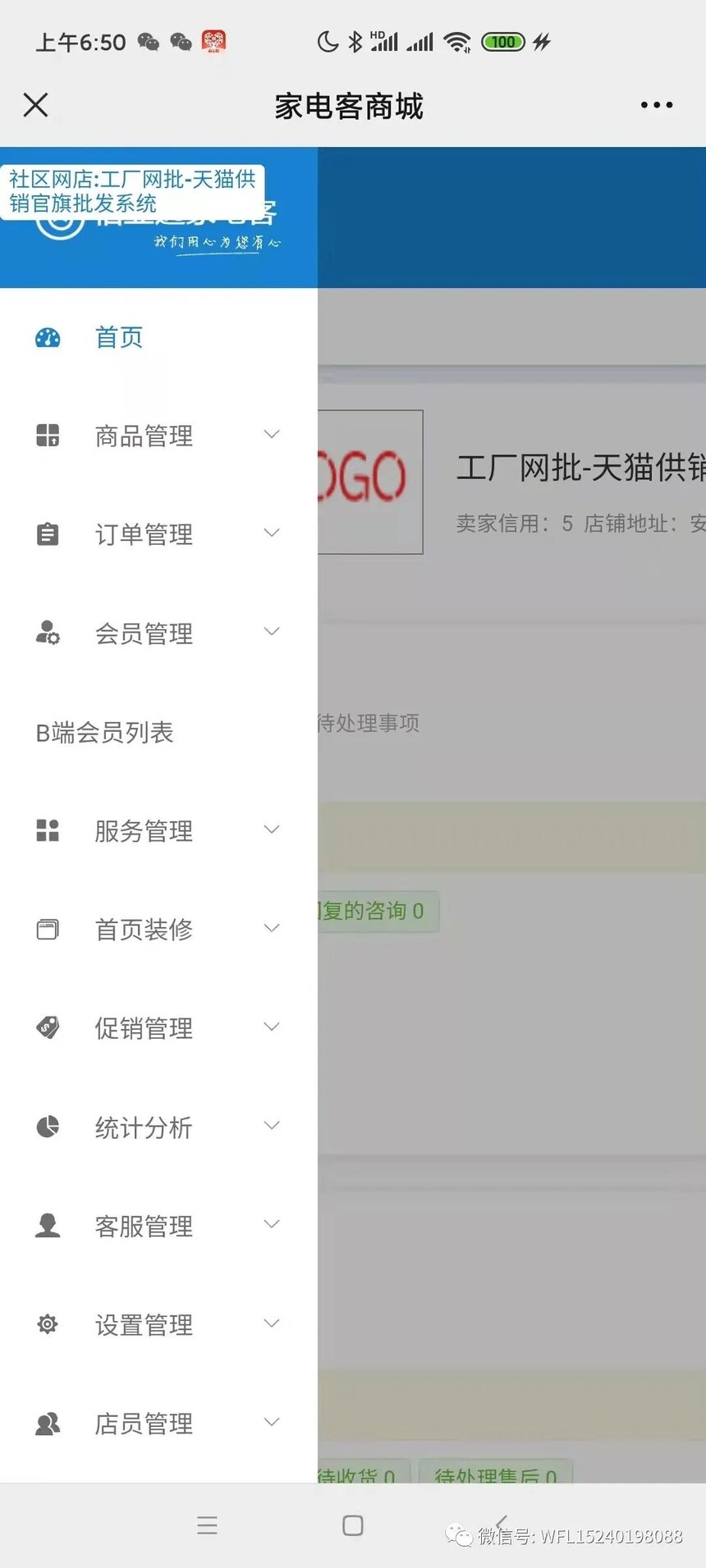Viewport: 706px width, 1568px height.
Task: Close the 家电客商城 page
Action: [35, 105]
